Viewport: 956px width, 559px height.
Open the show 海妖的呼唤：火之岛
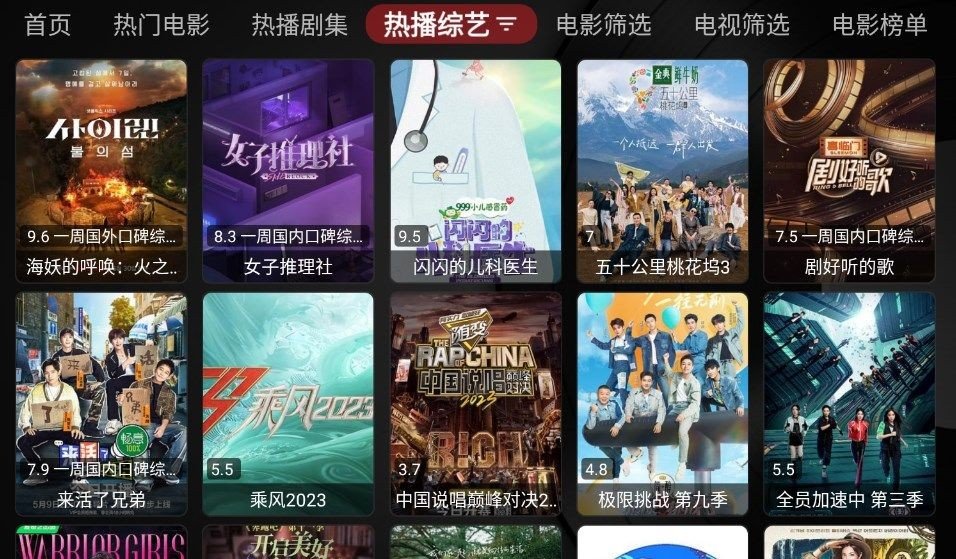101,170
